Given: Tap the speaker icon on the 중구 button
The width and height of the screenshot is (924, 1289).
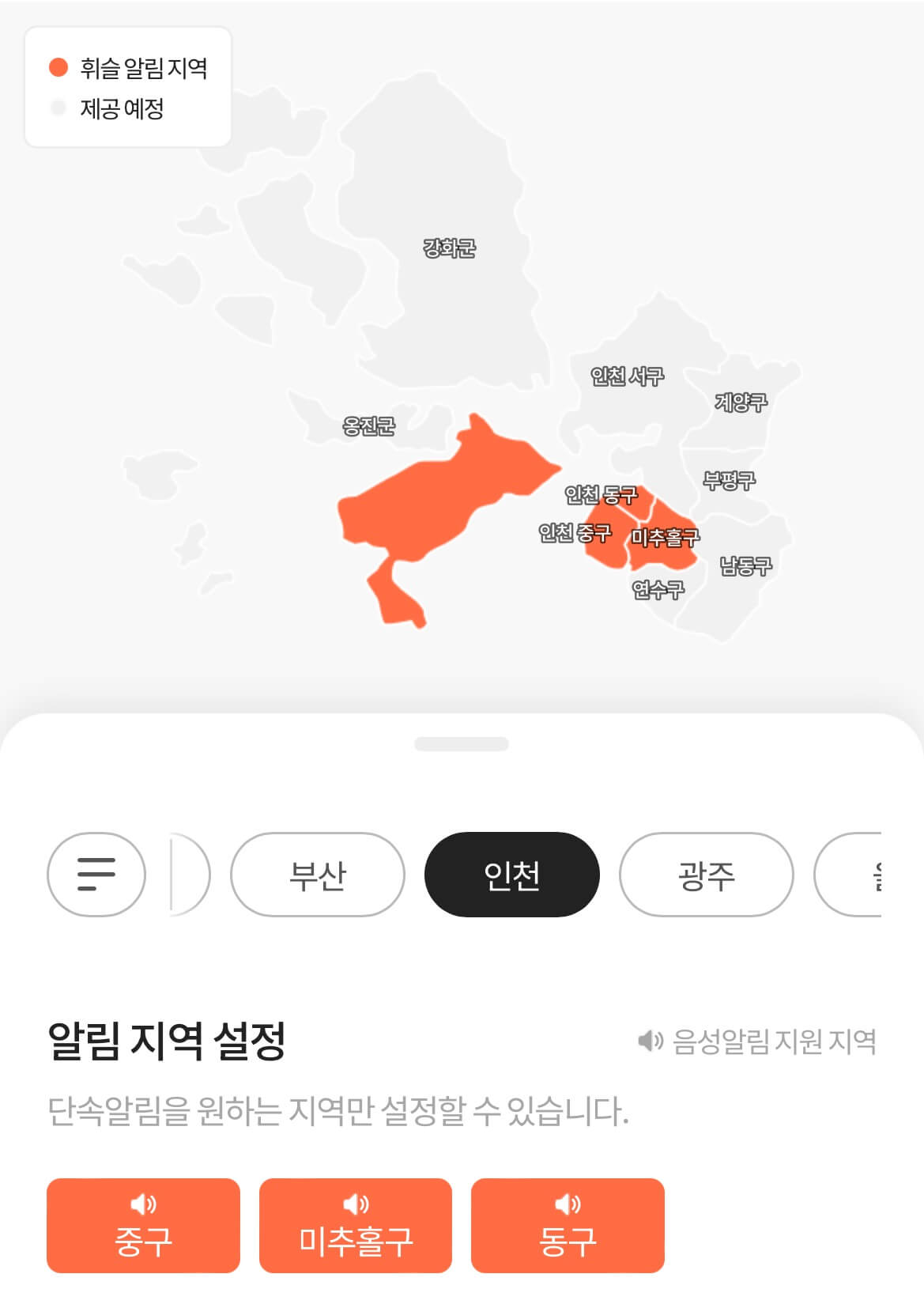Looking at the screenshot, I should click(144, 1204).
